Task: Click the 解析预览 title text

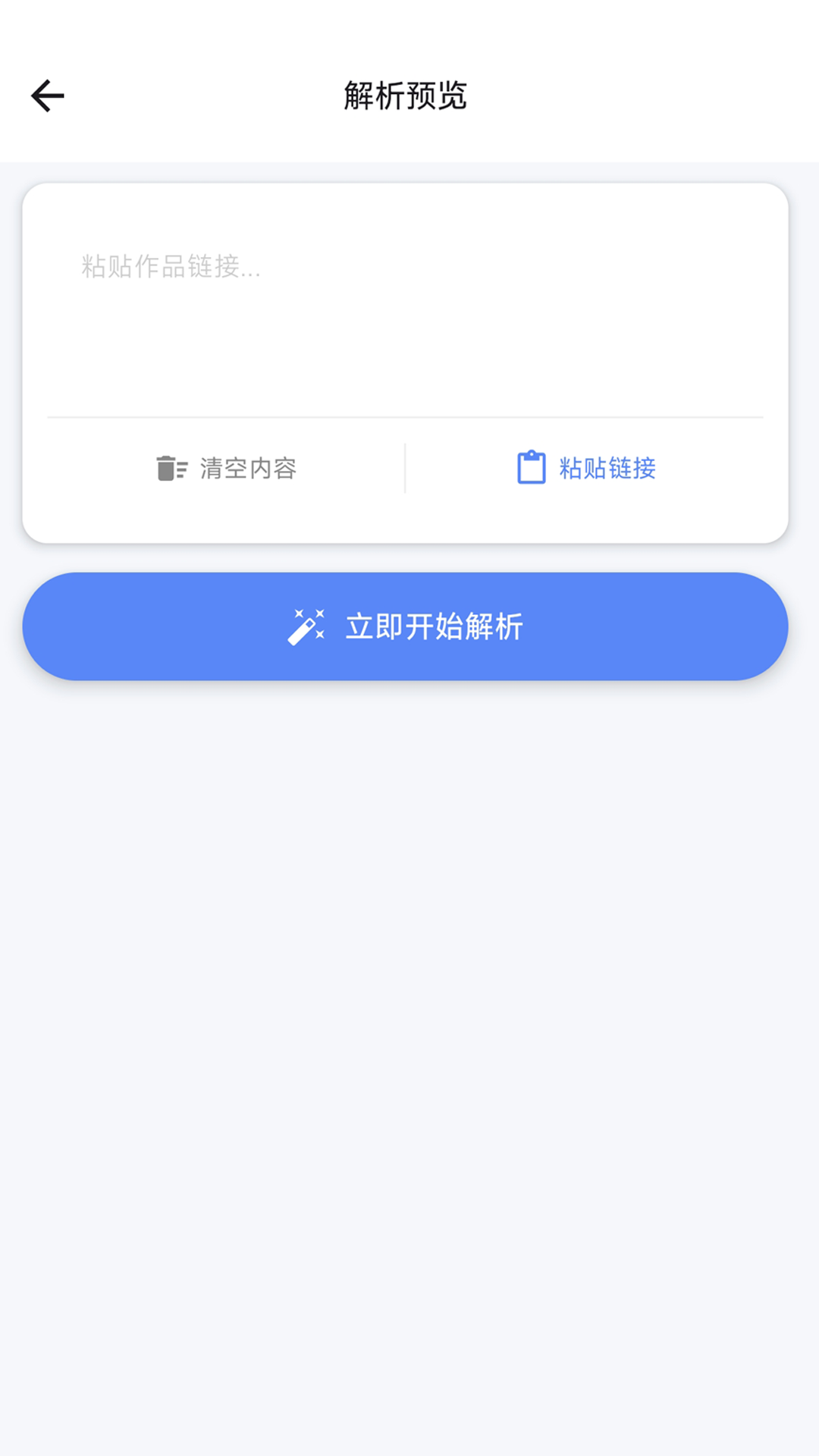Action: (x=406, y=95)
